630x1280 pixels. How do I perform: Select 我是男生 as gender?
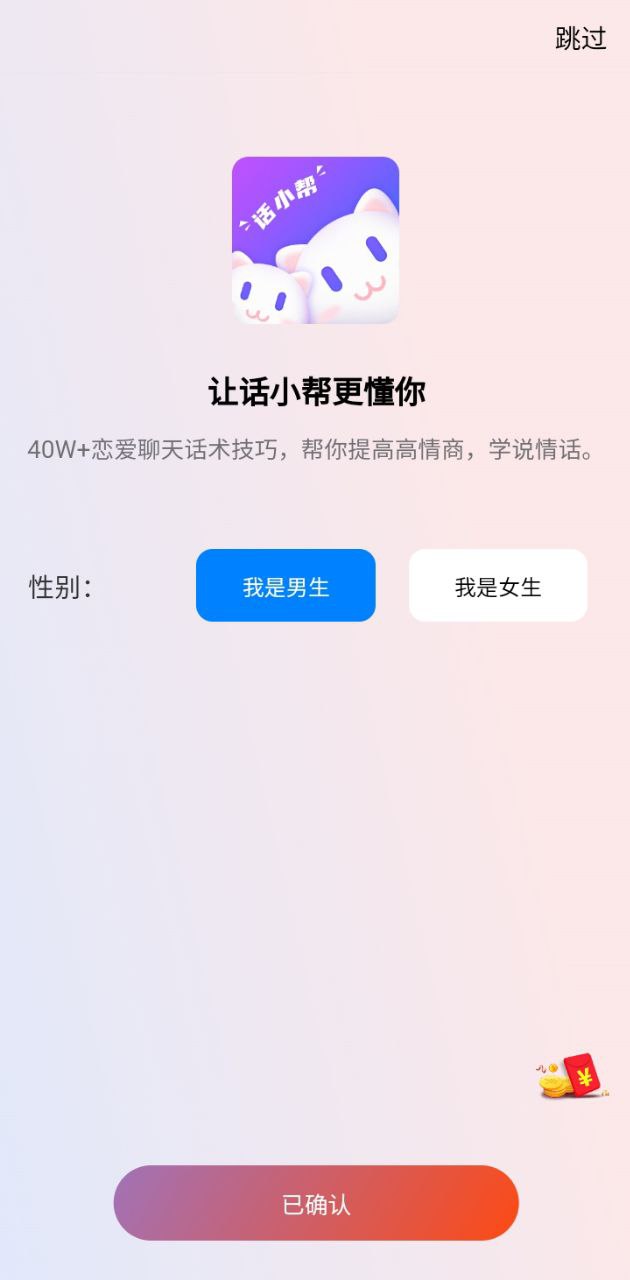coord(286,586)
